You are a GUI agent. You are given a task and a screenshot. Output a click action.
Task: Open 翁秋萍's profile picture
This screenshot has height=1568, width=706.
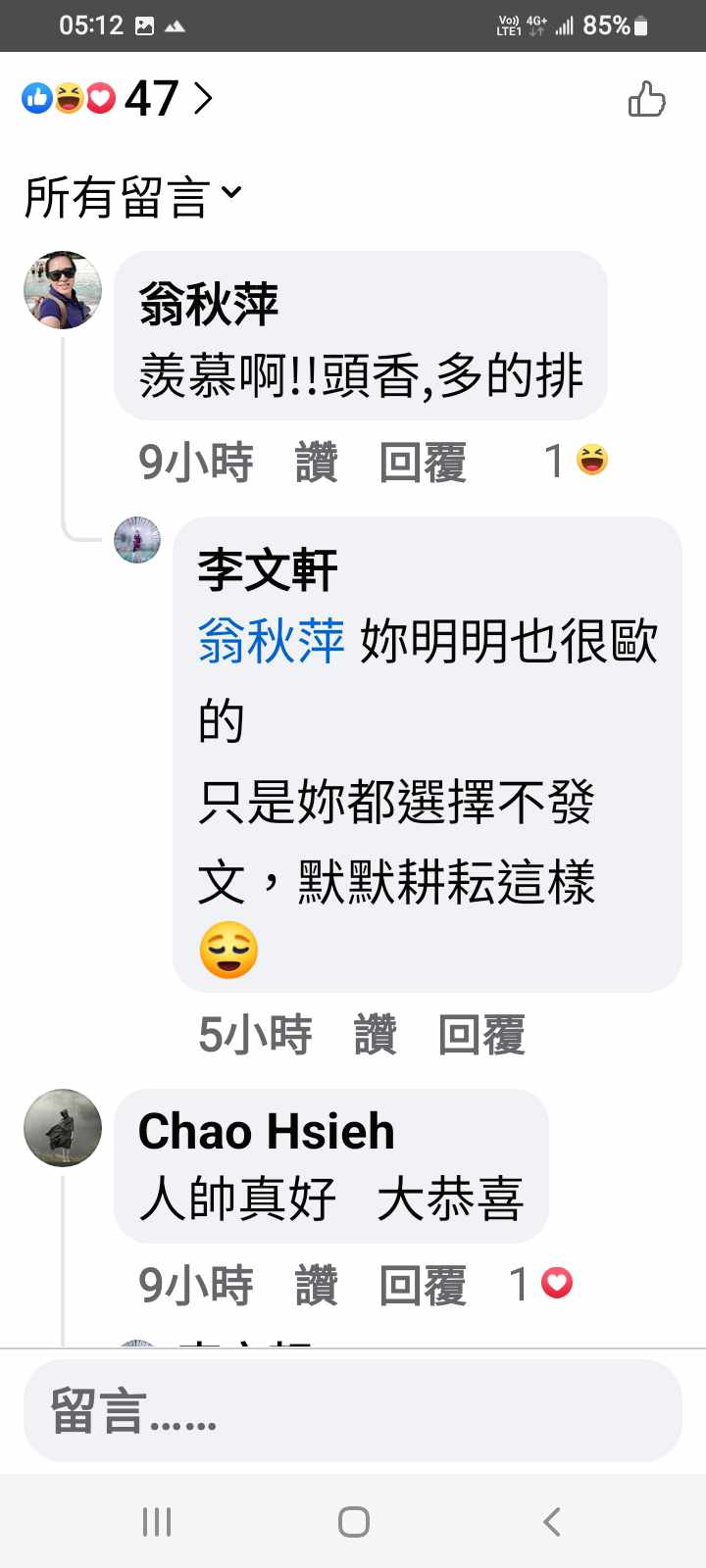pos(63,289)
